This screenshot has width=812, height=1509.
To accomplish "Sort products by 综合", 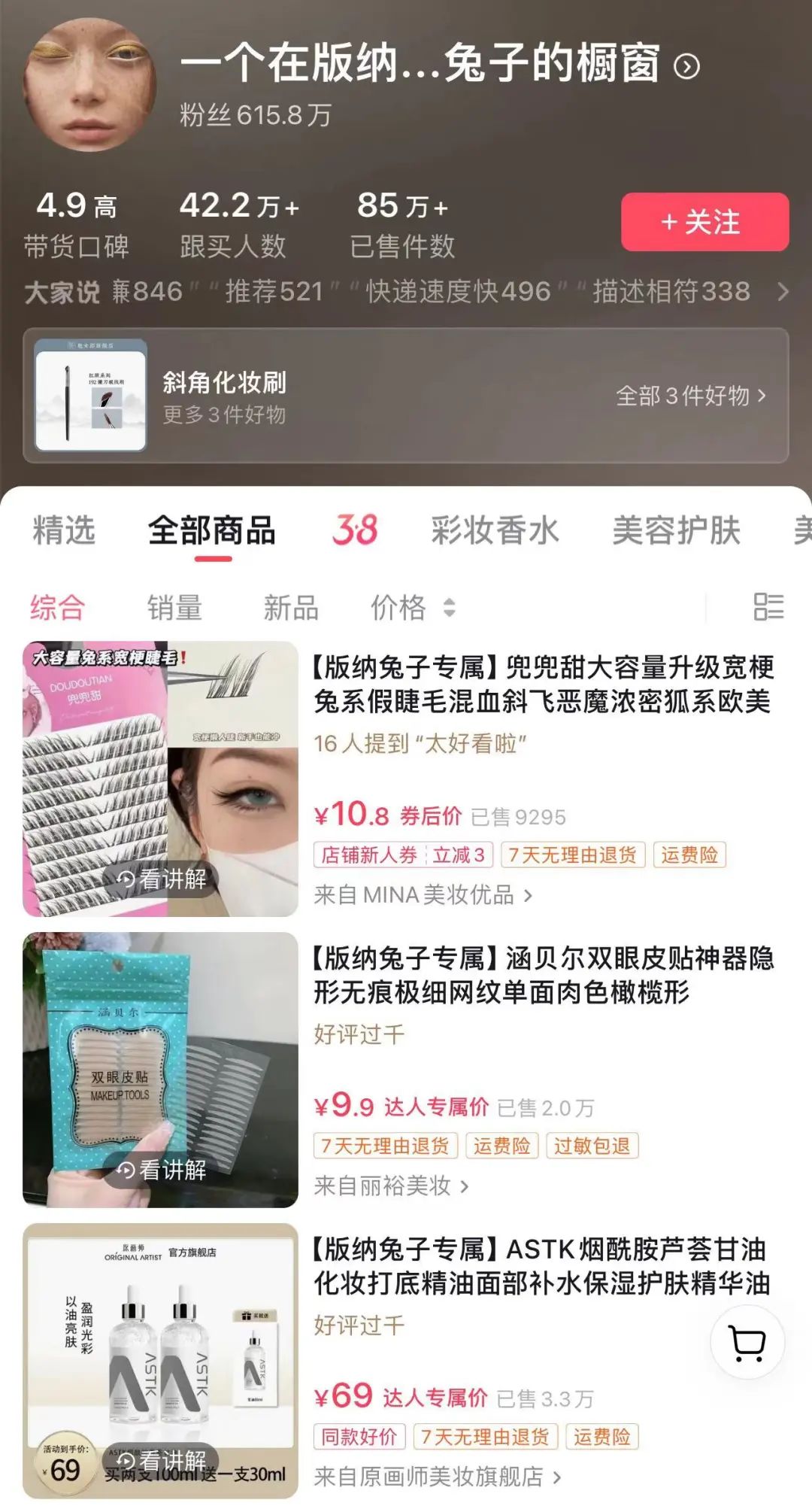I will tap(57, 608).
